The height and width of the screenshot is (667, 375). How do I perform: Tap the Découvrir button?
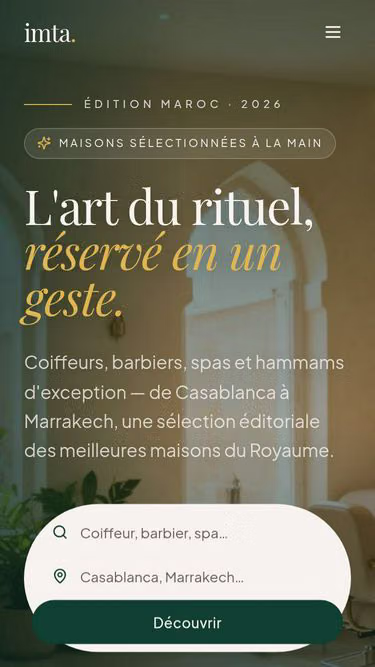188,622
